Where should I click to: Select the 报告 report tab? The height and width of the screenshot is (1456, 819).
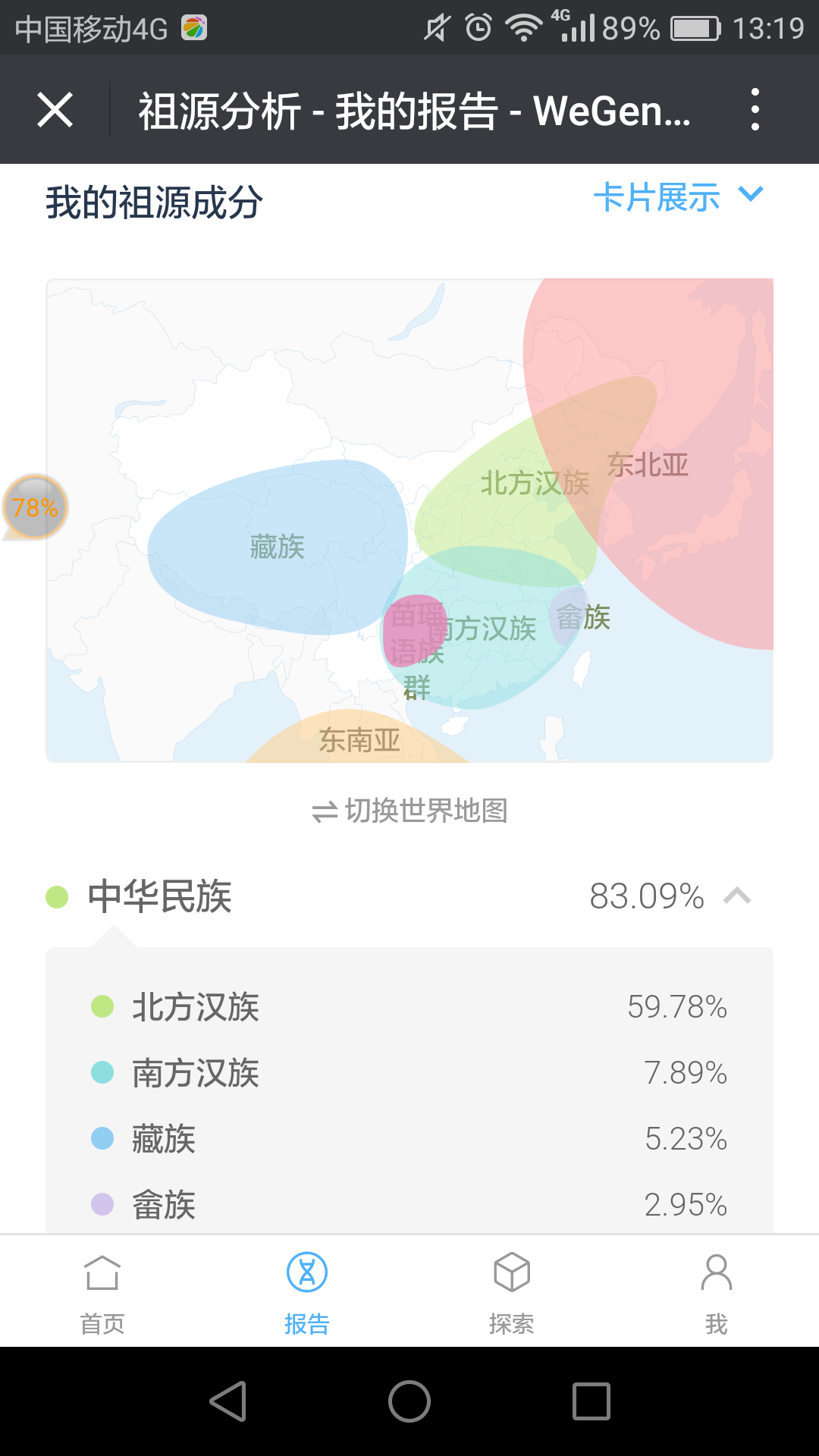pos(307,1293)
